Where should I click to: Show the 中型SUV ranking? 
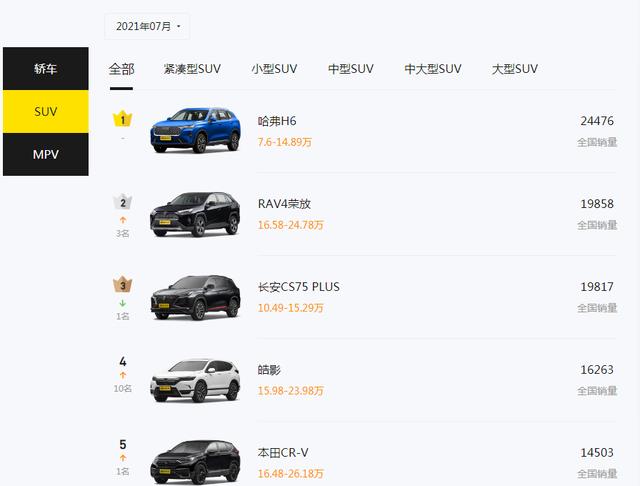[x=350, y=69]
